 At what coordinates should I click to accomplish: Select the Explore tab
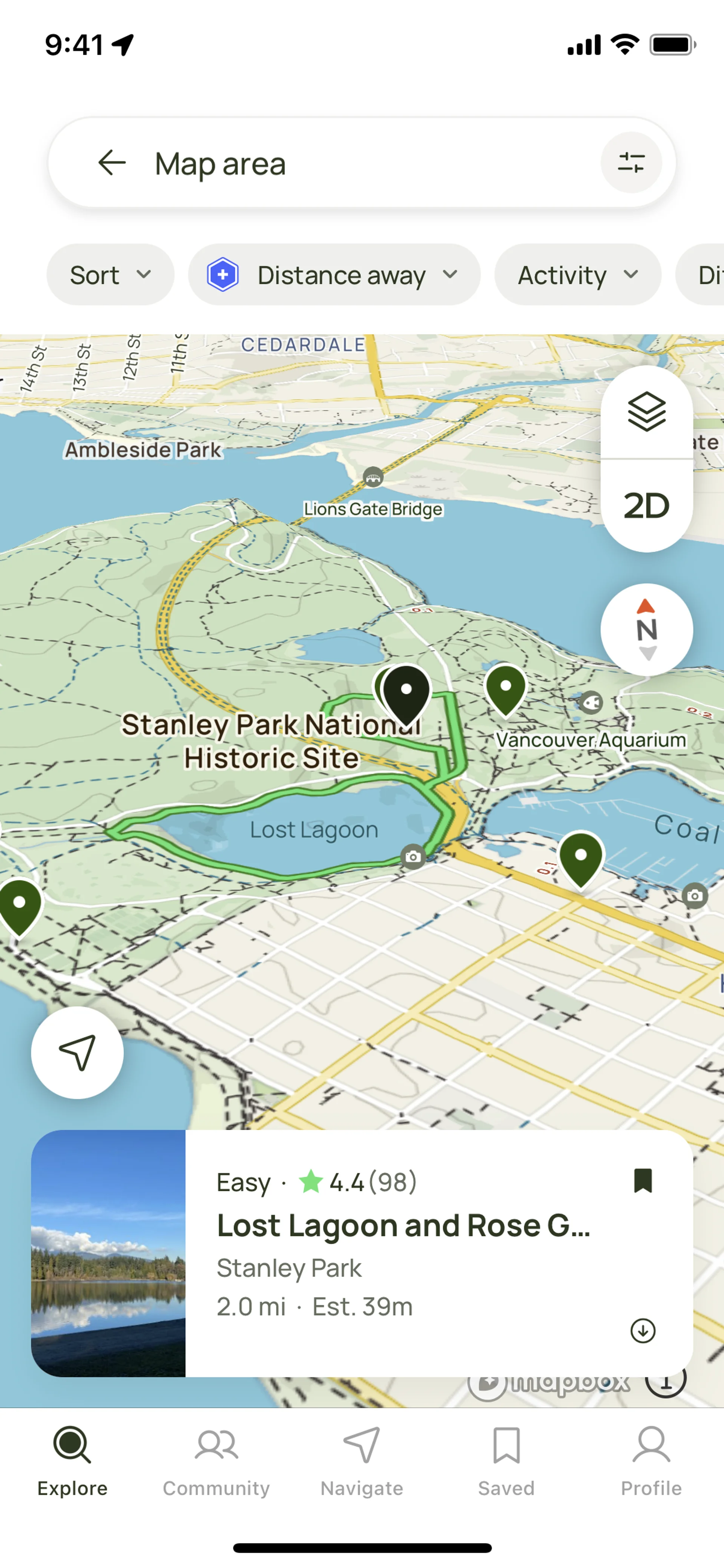(72, 1461)
